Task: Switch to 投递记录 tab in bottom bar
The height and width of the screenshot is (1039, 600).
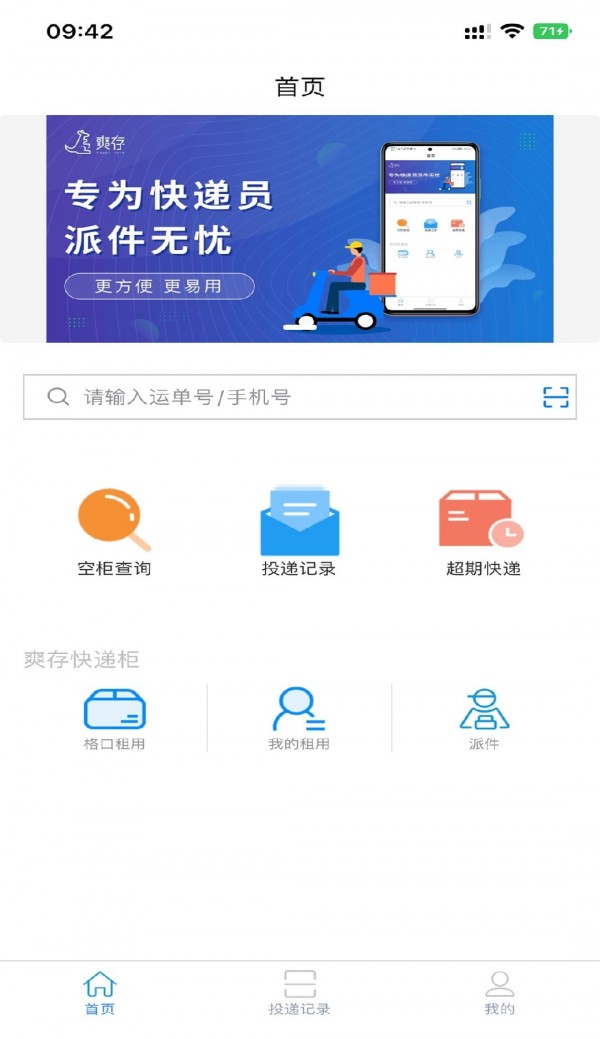Action: (x=299, y=993)
